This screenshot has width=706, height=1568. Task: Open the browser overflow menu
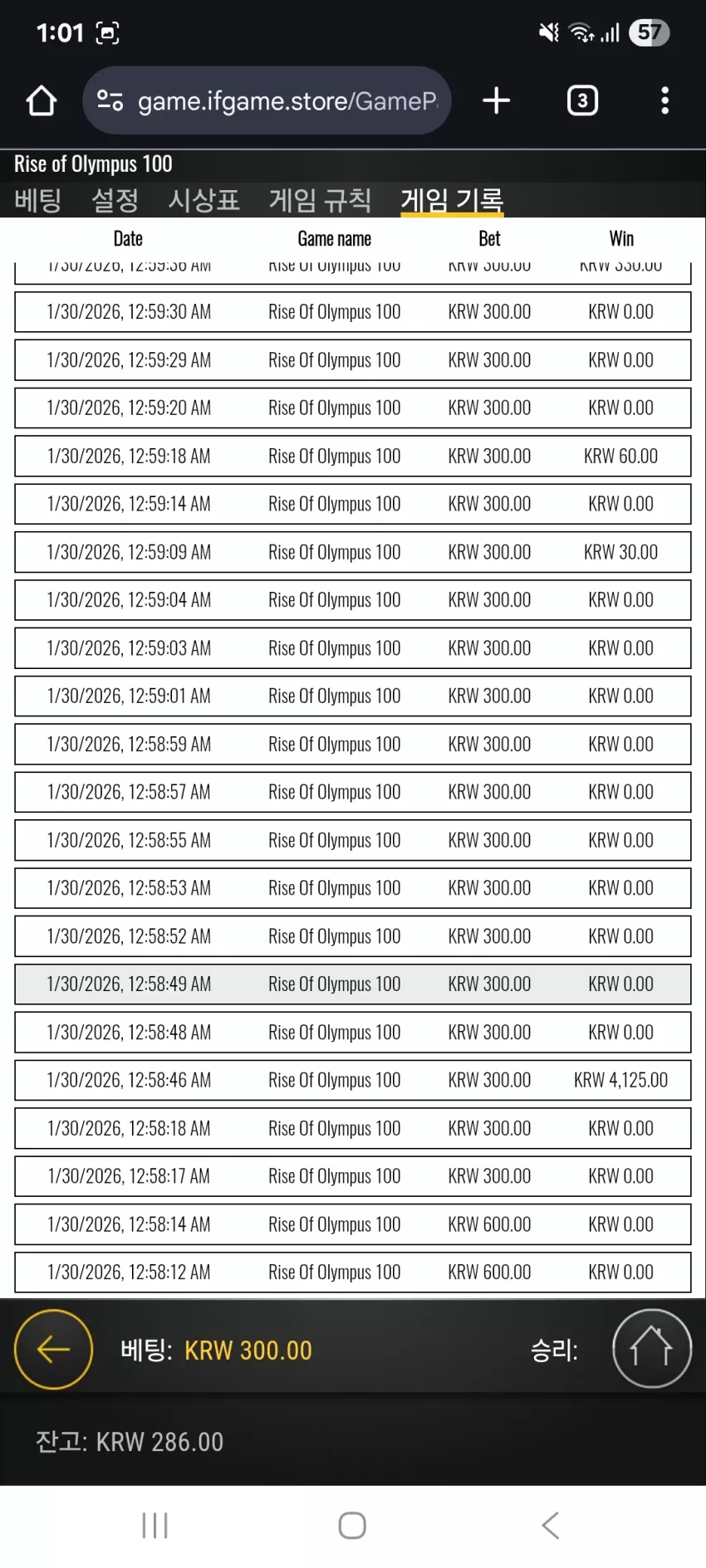(664, 100)
